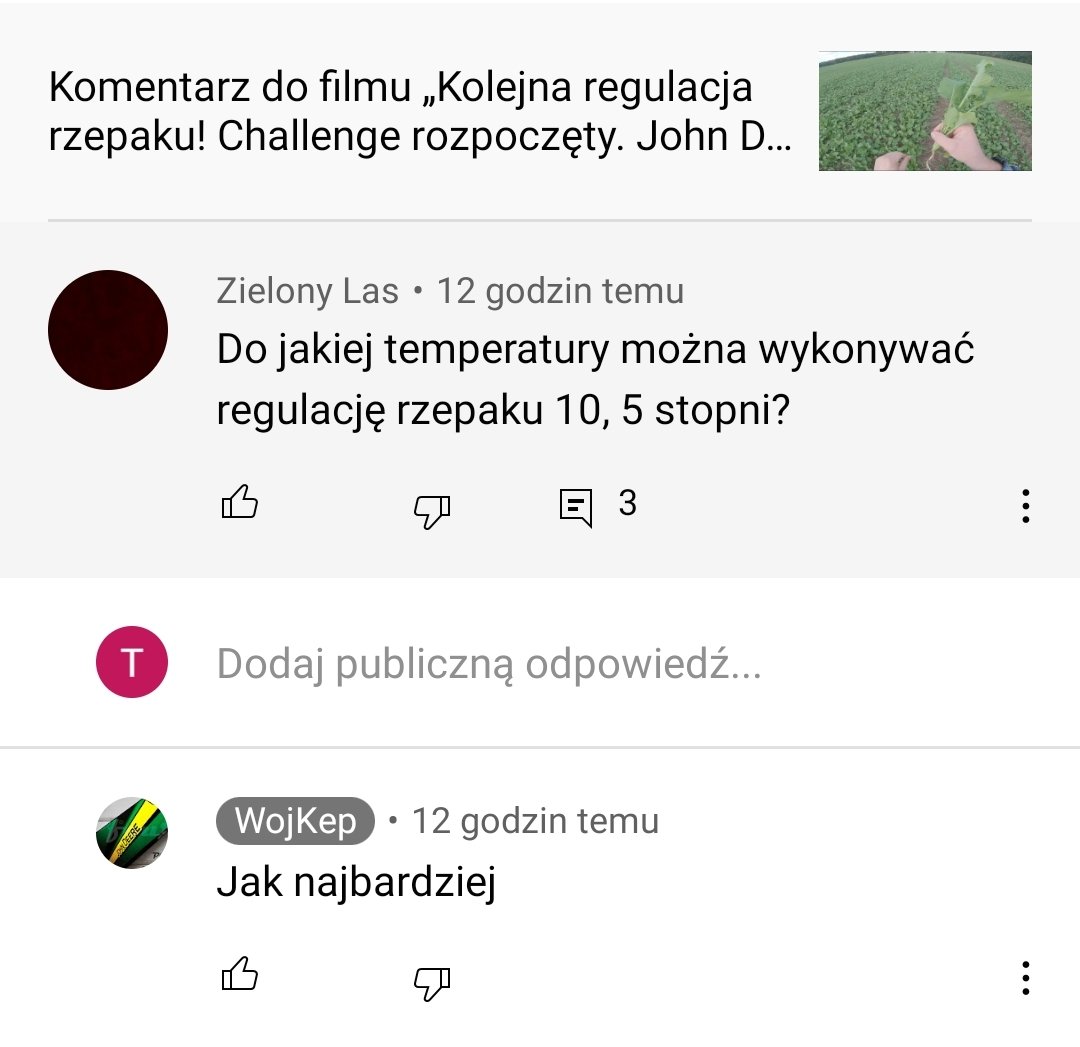1080x1047 pixels.
Task: Open overflow menu for WojKep's reply
Action: [x=1025, y=977]
